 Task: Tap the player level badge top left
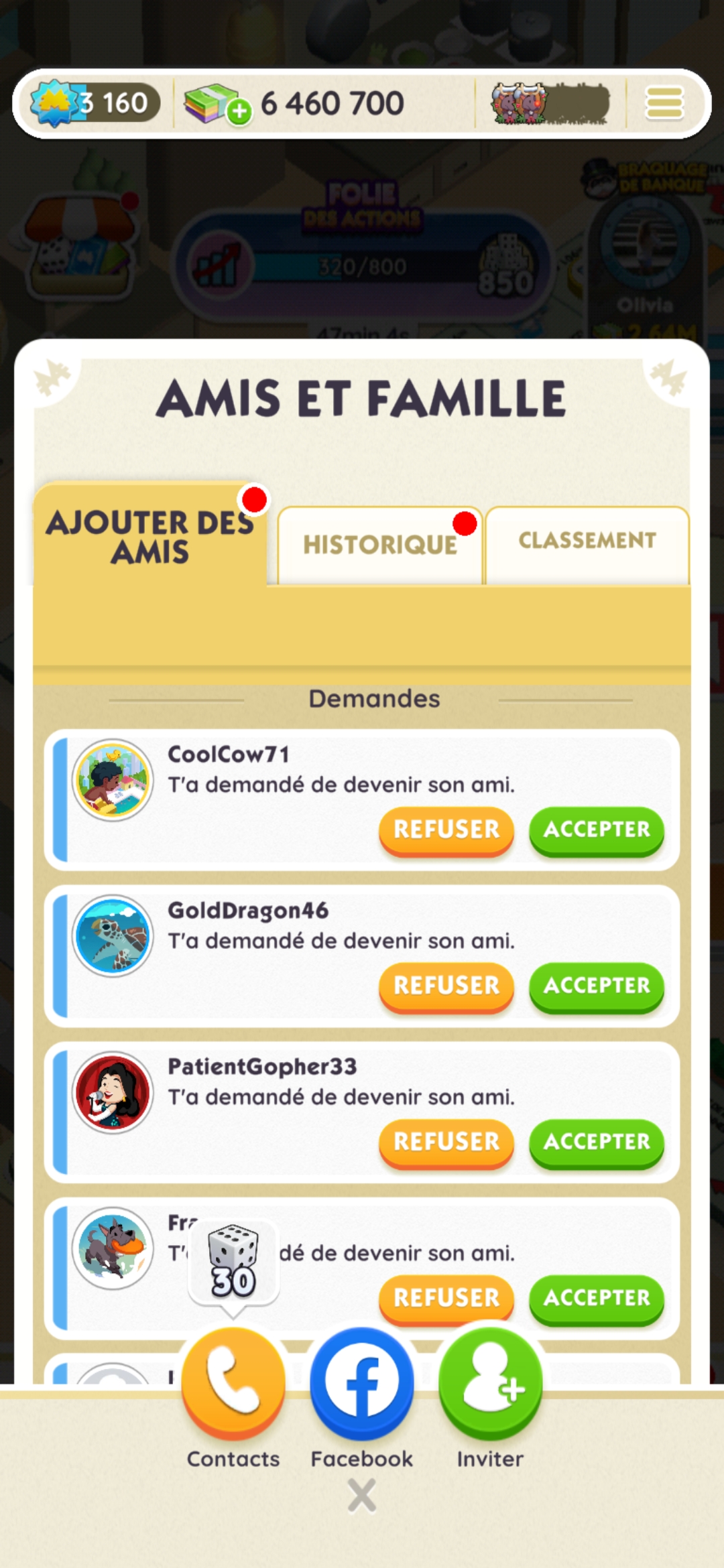[x=54, y=102]
